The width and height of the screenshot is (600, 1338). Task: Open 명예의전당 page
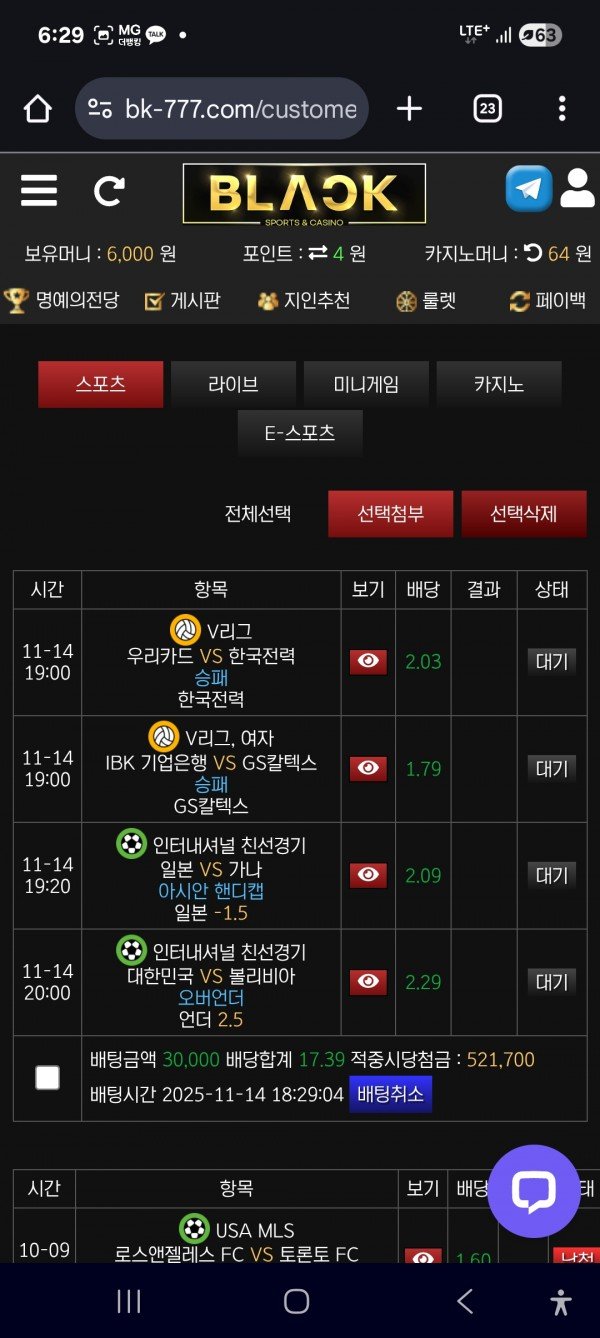pyautogui.click(x=62, y=300)
